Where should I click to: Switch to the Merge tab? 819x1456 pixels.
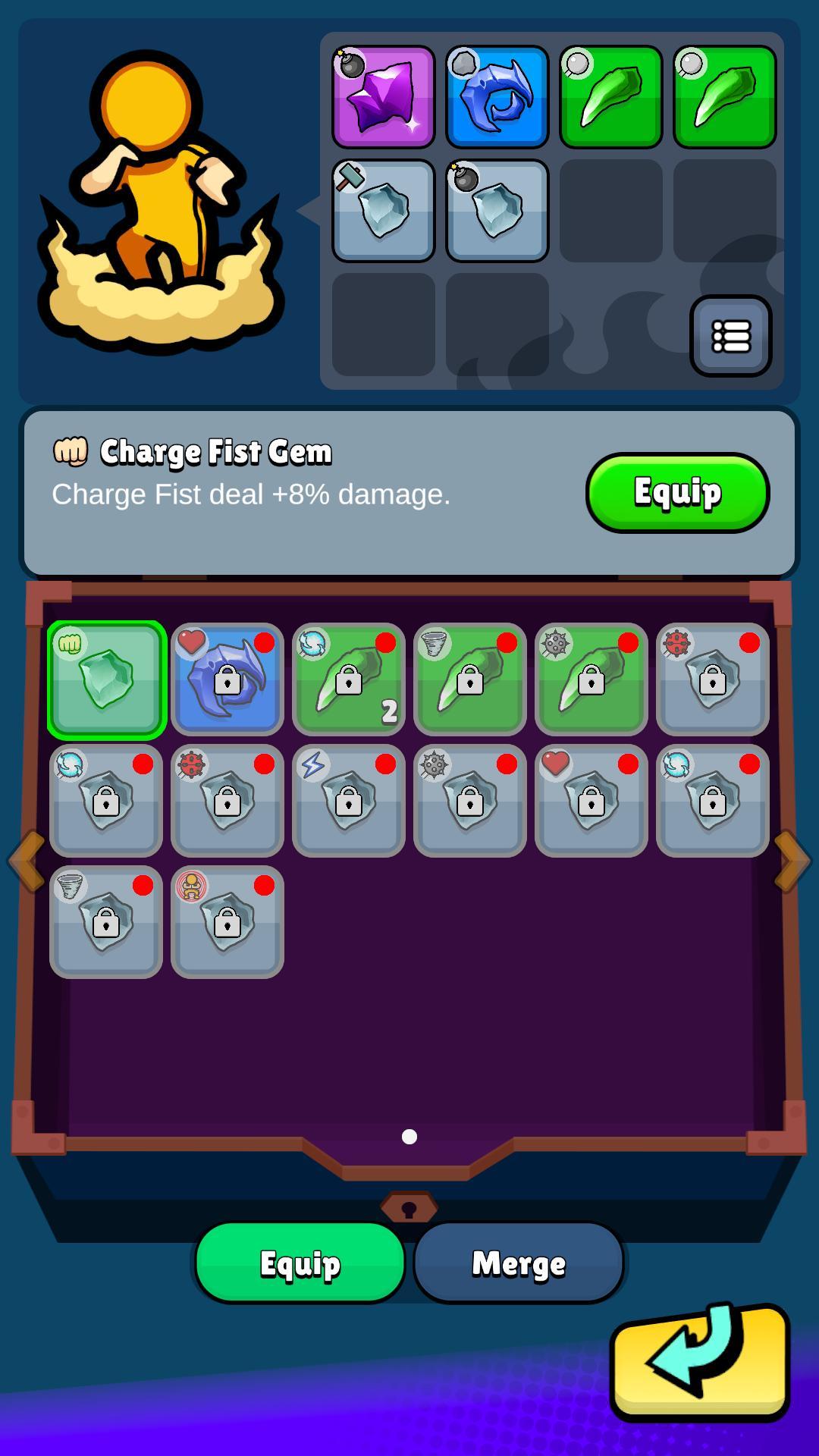tap(519, 1263)
